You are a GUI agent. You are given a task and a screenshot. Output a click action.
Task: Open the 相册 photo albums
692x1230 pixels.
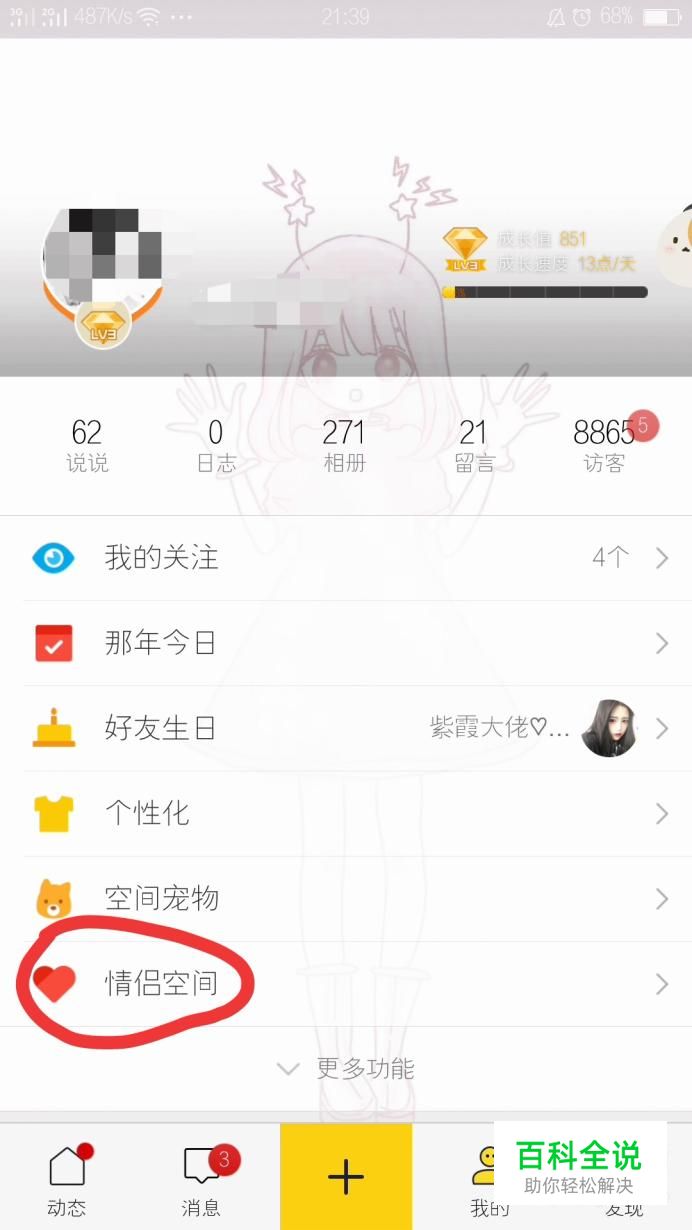[x=344, y=445]
